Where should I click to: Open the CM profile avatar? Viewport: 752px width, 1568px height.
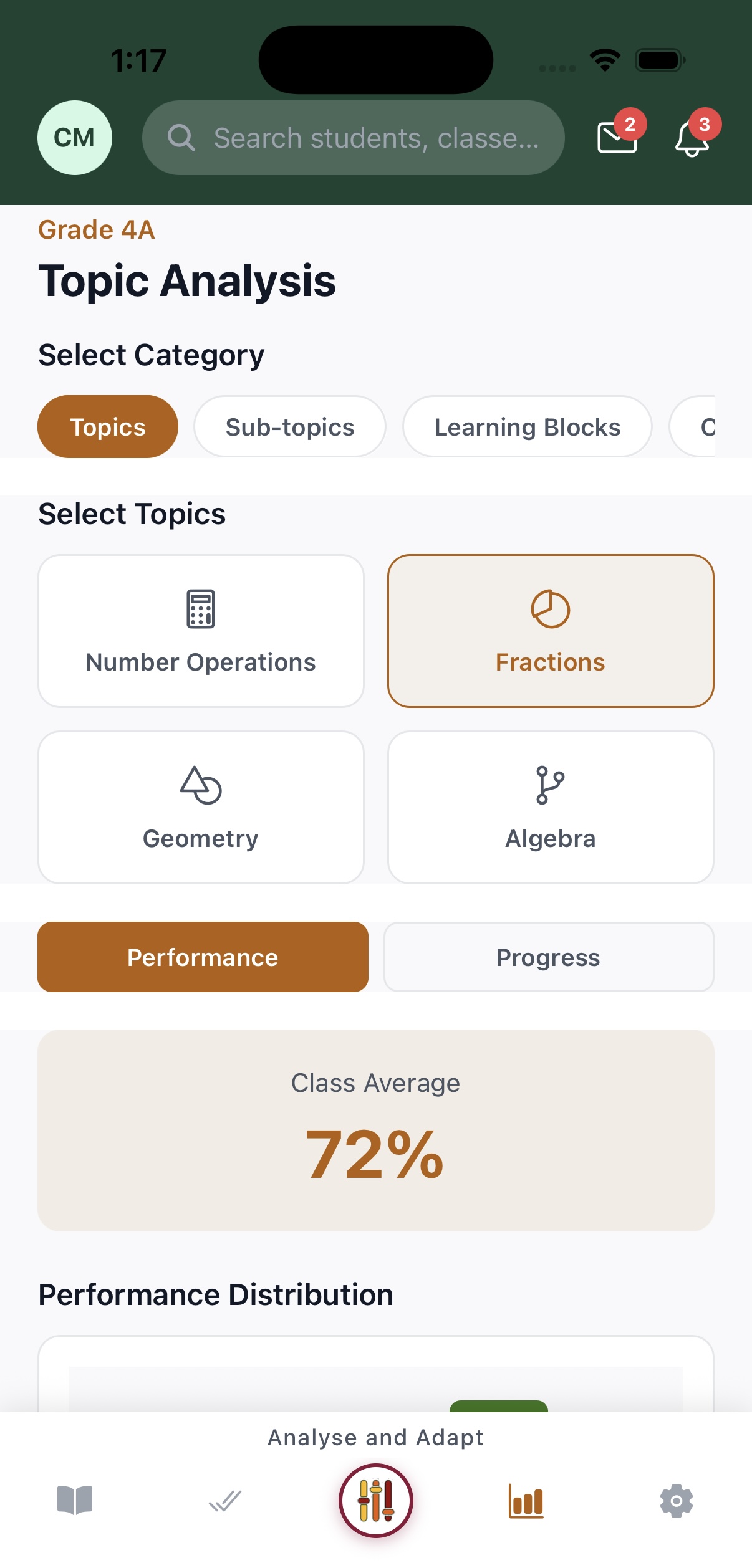tap(75, 138)
